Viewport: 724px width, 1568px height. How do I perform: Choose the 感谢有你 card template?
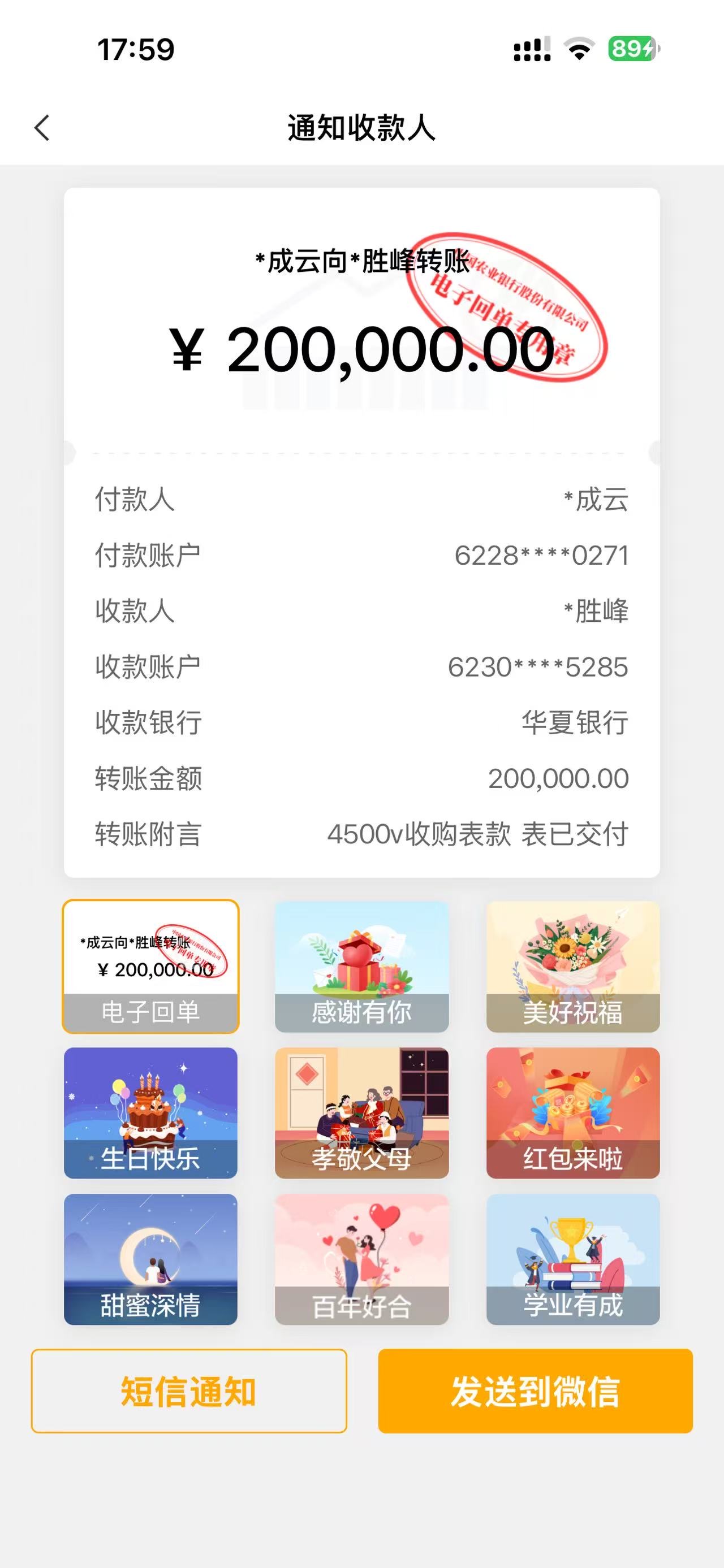click(361, 966)
